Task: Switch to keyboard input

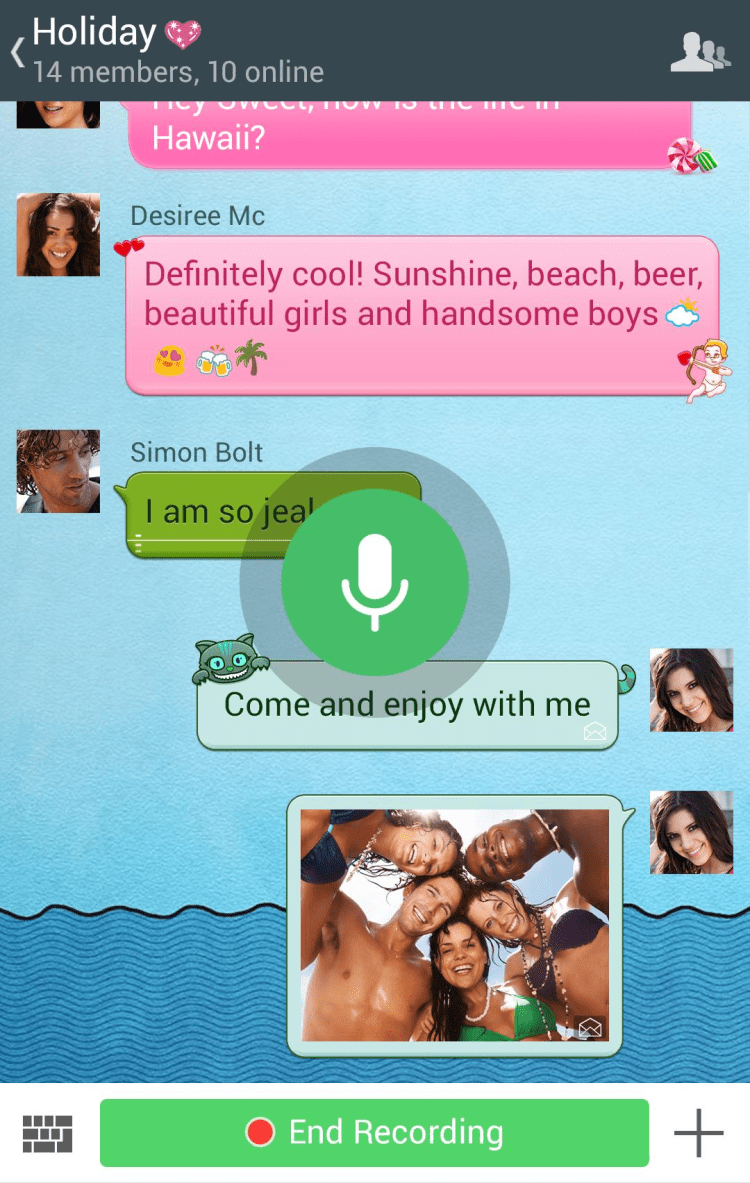Action: [x=48, y=1134]
